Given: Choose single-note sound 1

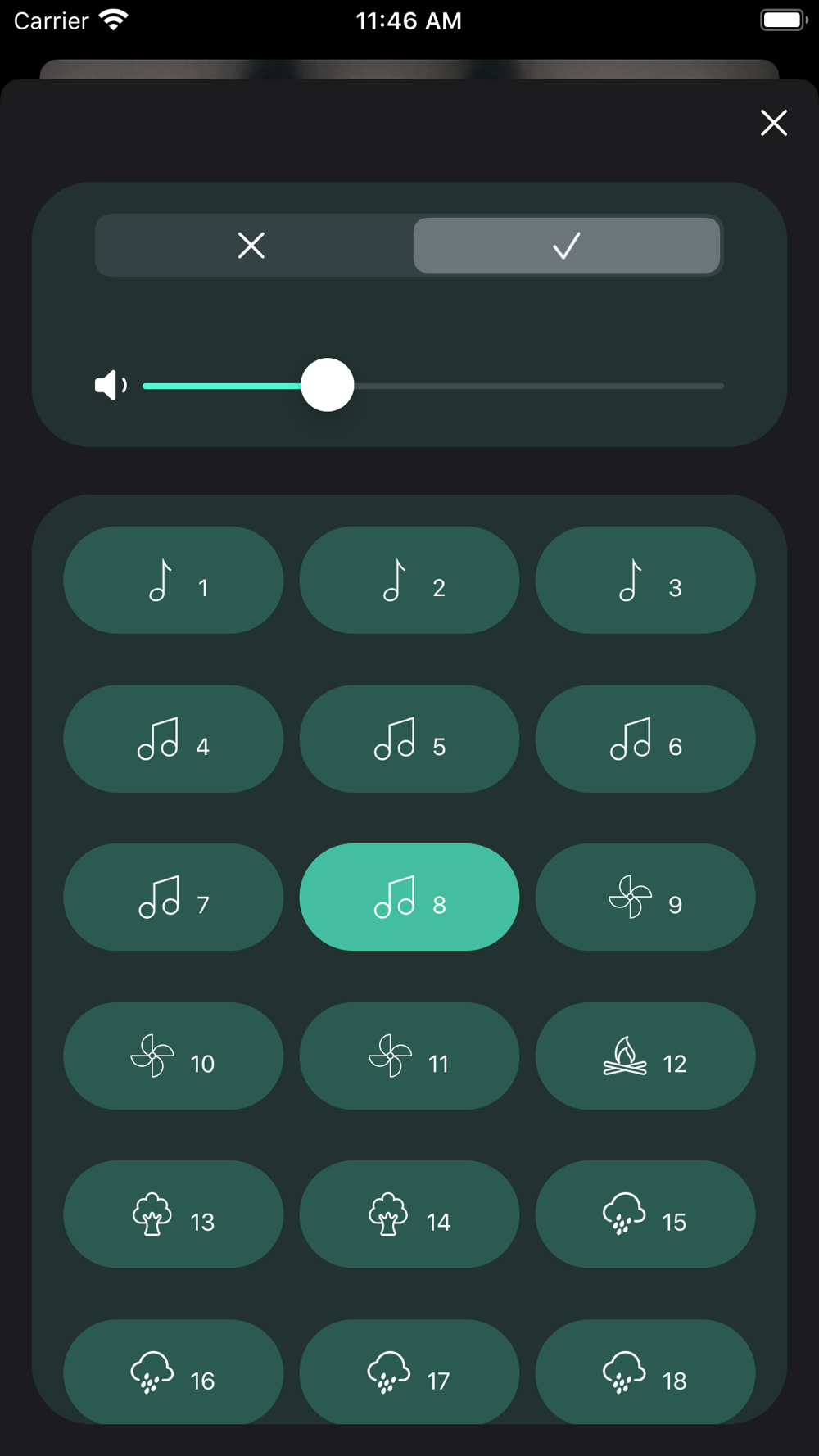Looking at the screenshot, I should (174, 580).
